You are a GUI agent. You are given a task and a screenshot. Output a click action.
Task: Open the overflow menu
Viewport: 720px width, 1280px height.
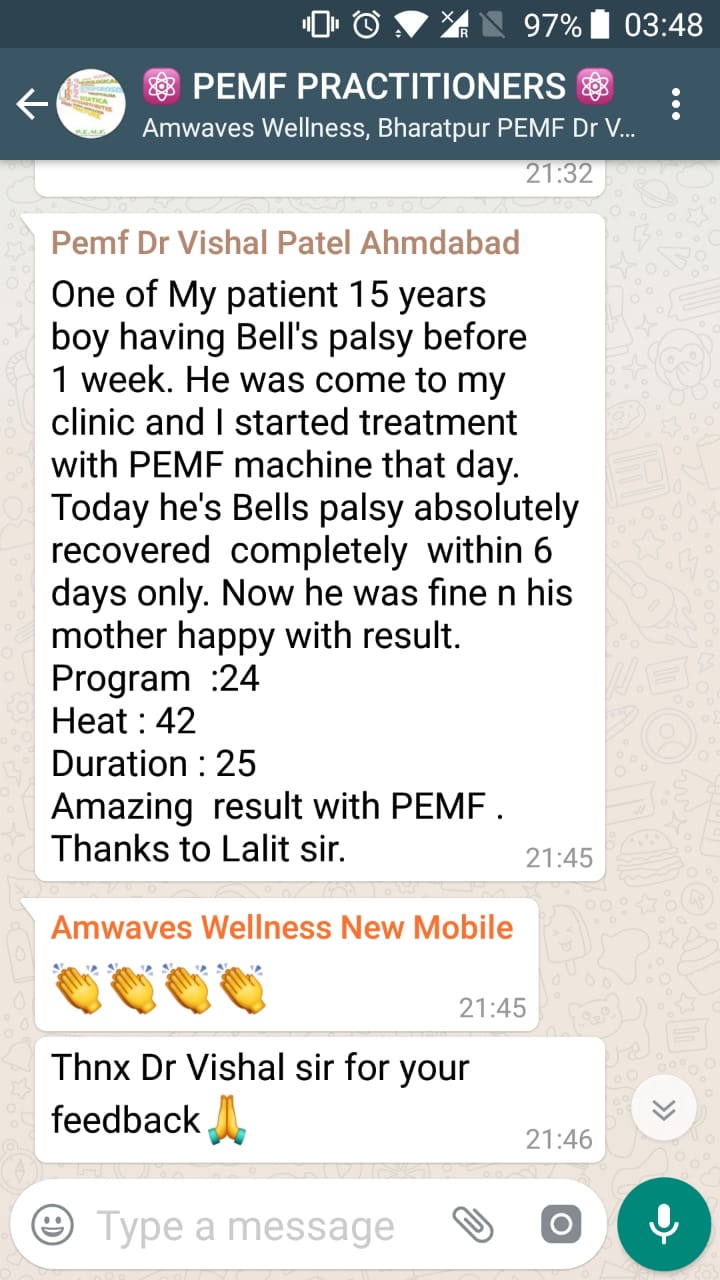click(x=677, y=104)
